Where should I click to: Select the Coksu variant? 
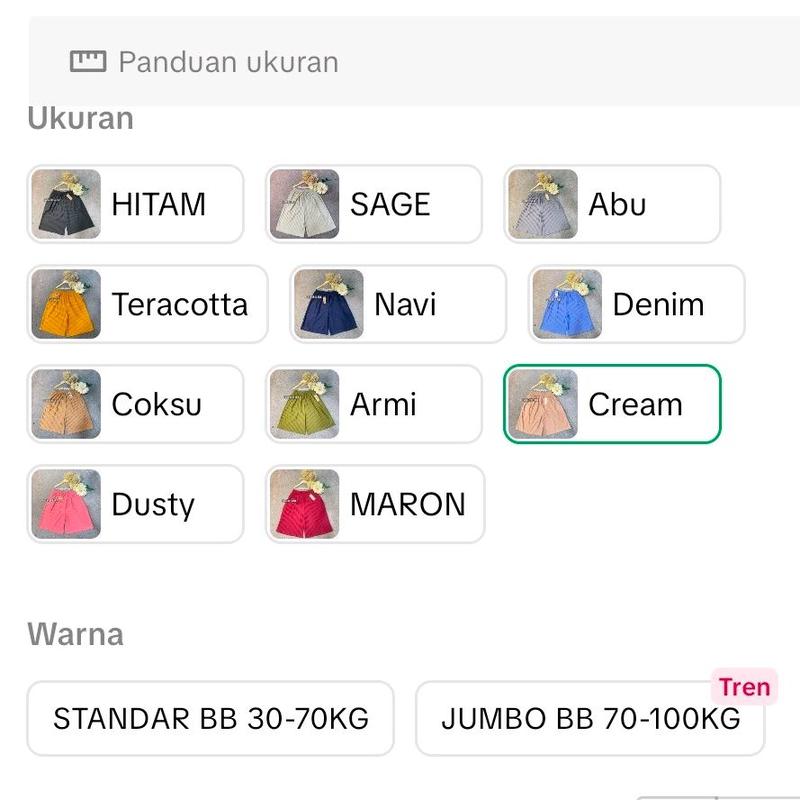[x=135, y=404]
